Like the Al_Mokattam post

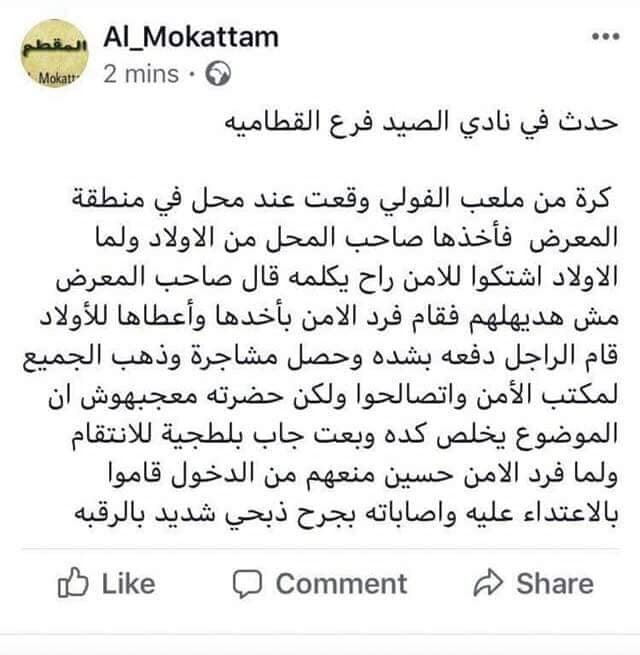[x=107, y=583]
